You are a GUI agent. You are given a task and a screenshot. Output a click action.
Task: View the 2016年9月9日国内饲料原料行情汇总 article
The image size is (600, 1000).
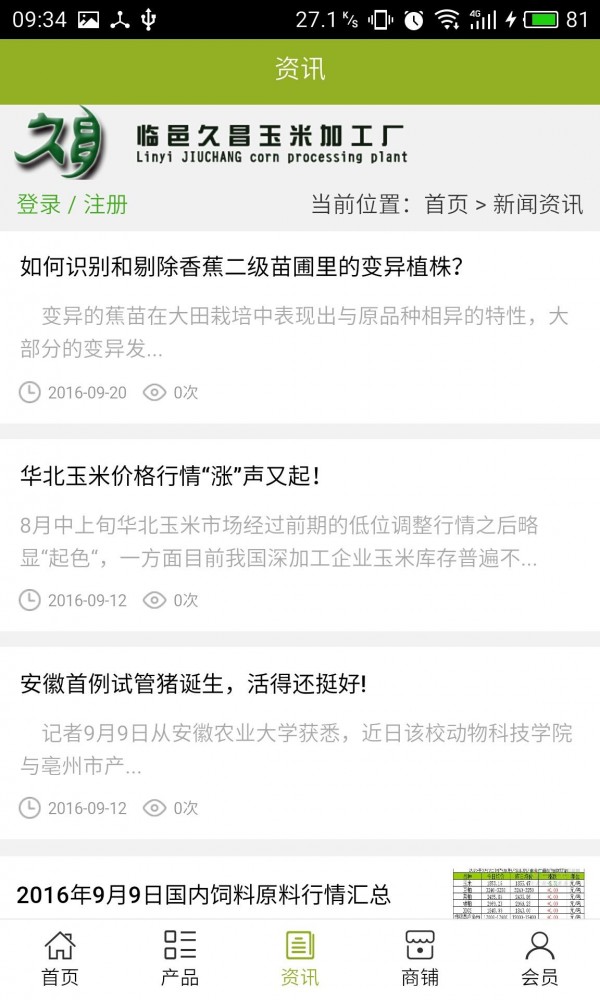[x=204, y=894]
